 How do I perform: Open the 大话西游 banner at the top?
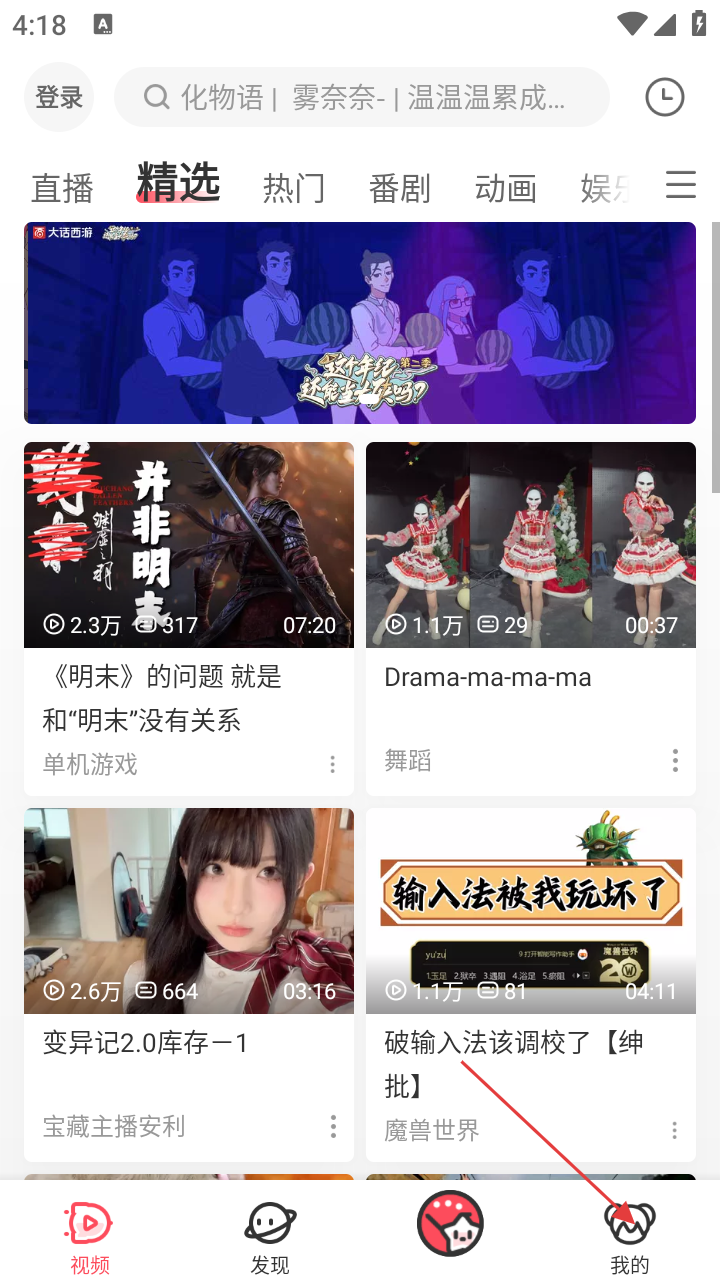[x=360, y=323]
